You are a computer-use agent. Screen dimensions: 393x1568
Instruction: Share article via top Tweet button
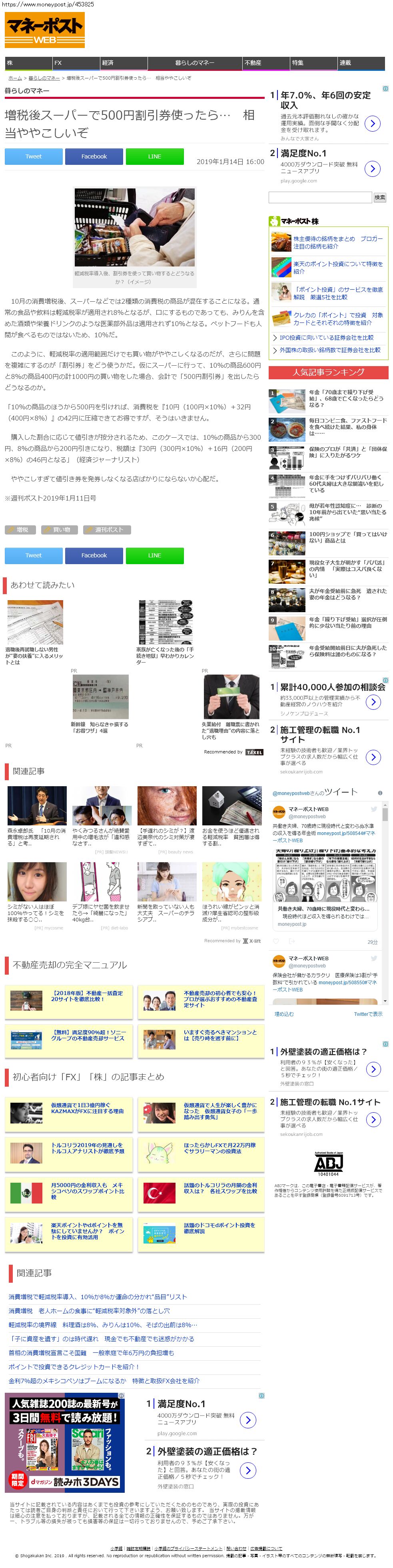click(34, 156)
